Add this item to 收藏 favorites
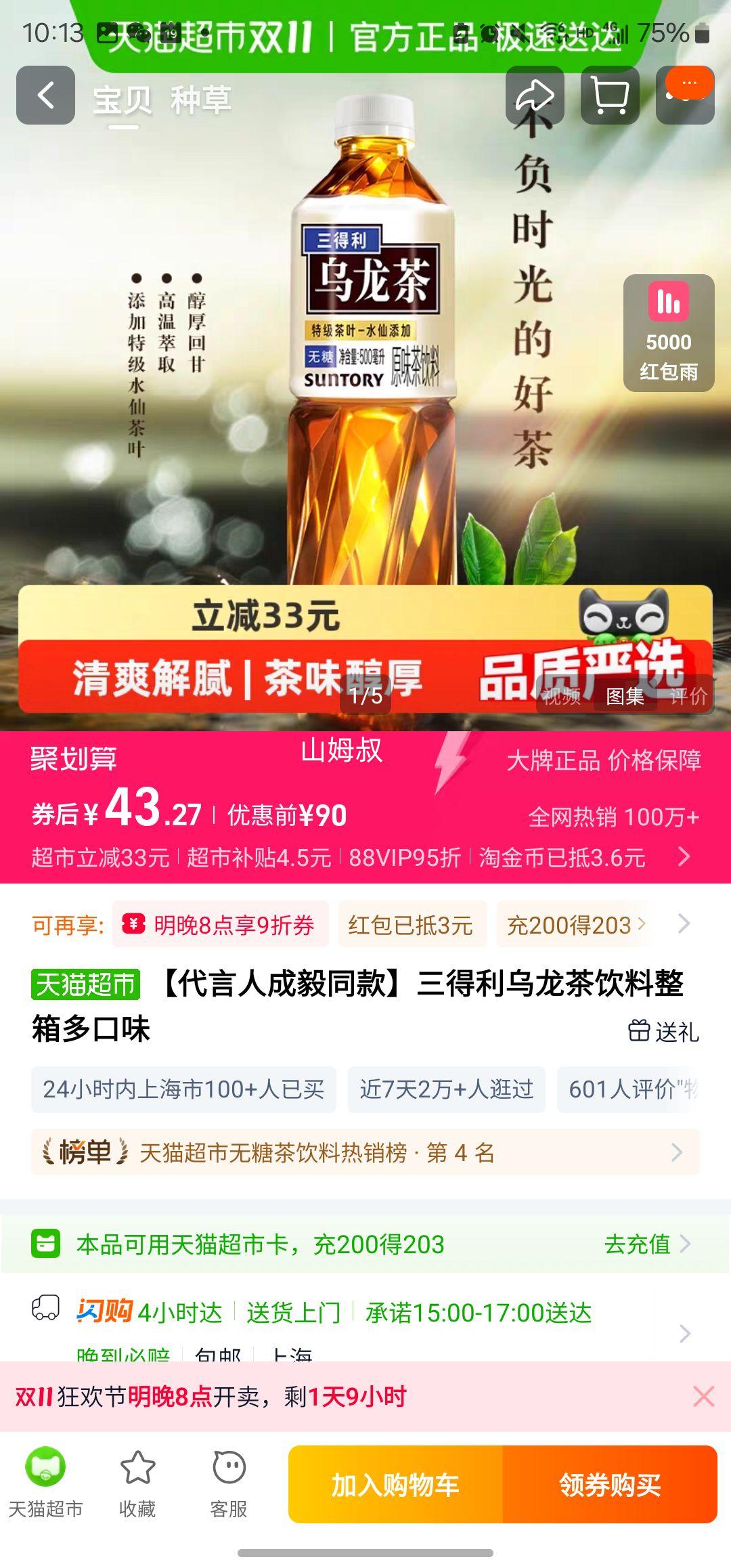This screenshot has width=731, height=1568. (137, 1483)
